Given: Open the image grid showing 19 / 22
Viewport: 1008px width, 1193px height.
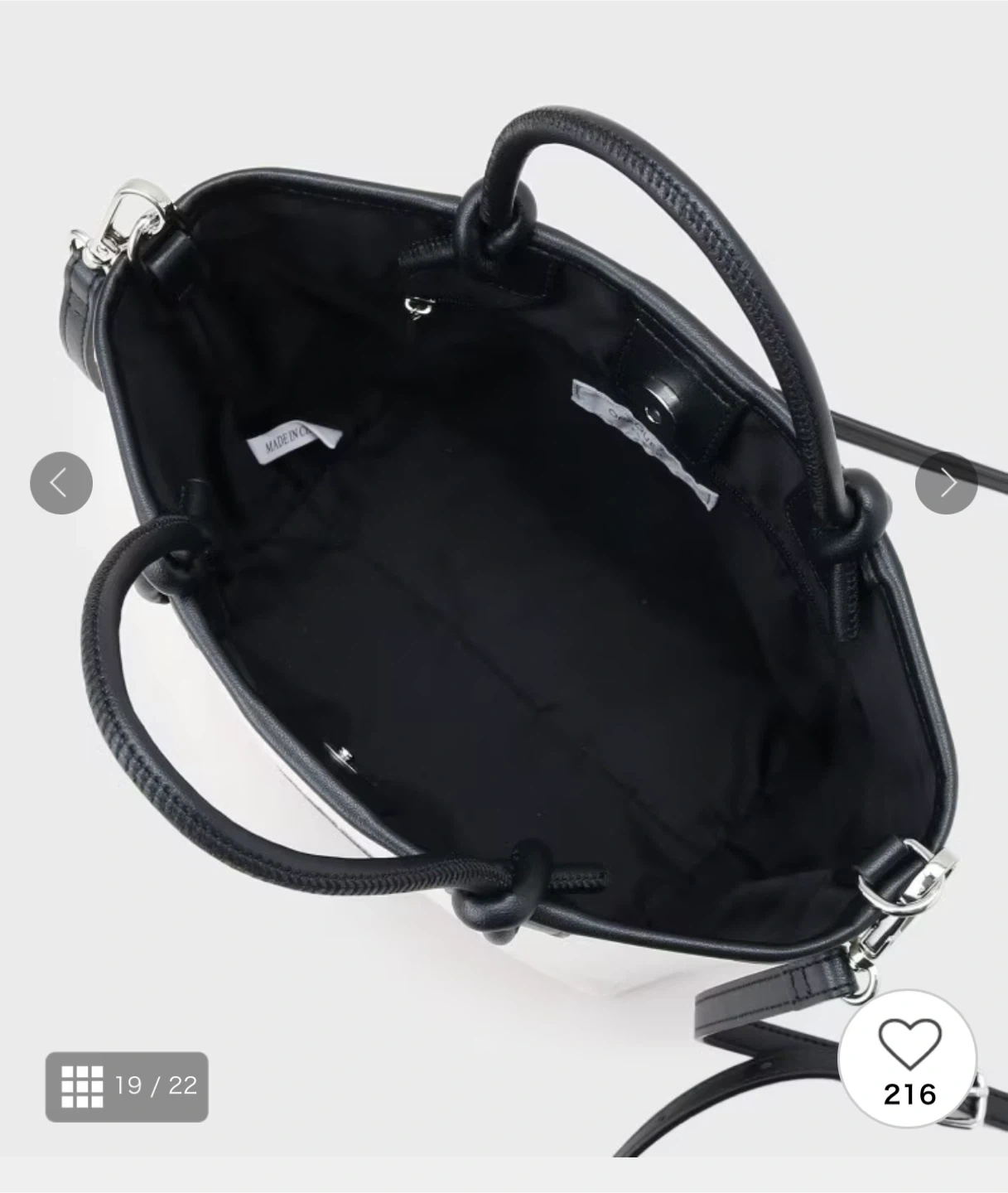Looking at the screenshot, I should (x=127, y=1086).
